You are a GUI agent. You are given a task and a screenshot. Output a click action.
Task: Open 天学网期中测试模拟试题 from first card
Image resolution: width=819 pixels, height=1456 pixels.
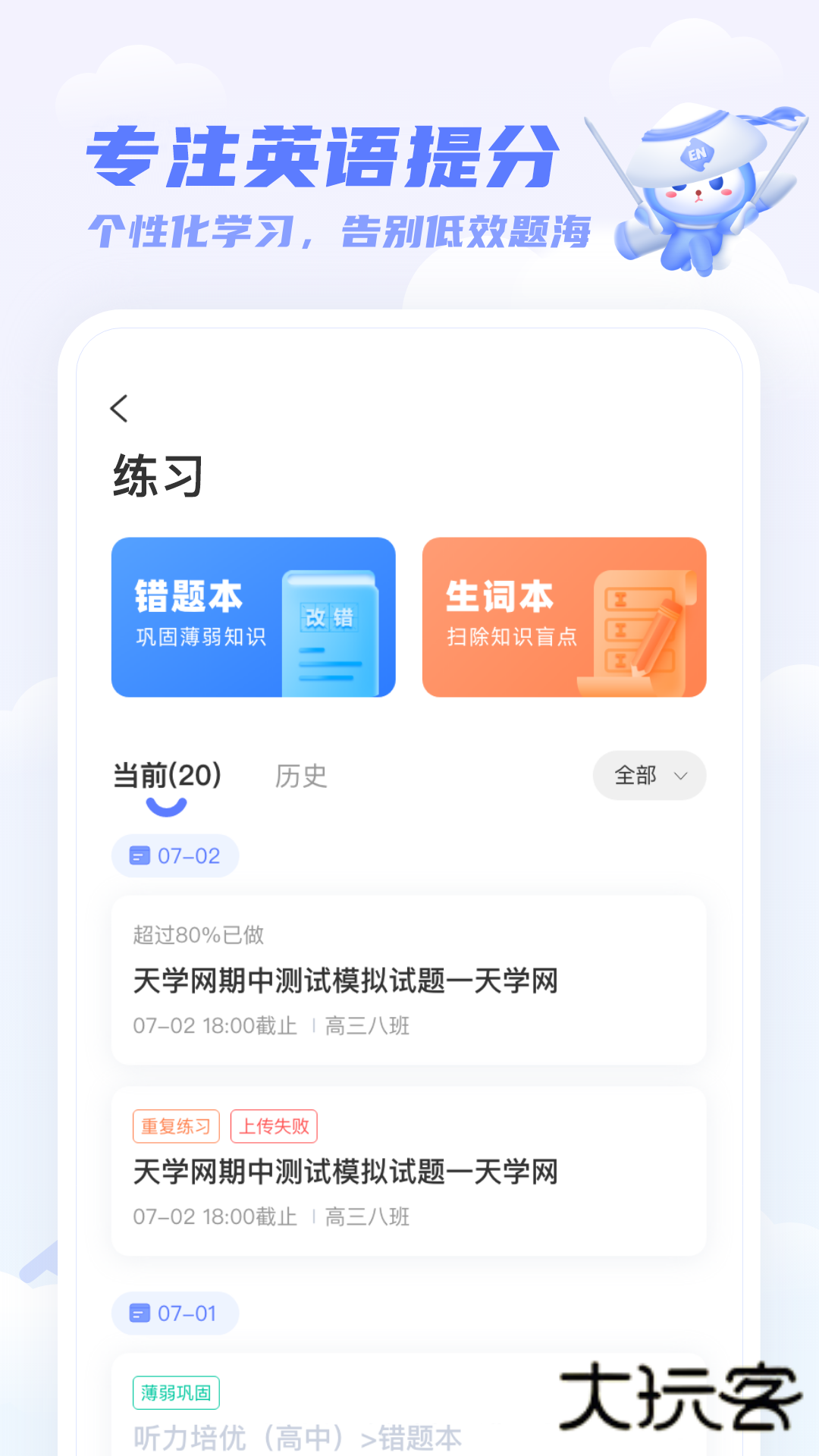pyautogui.click(x=345, y=981)
